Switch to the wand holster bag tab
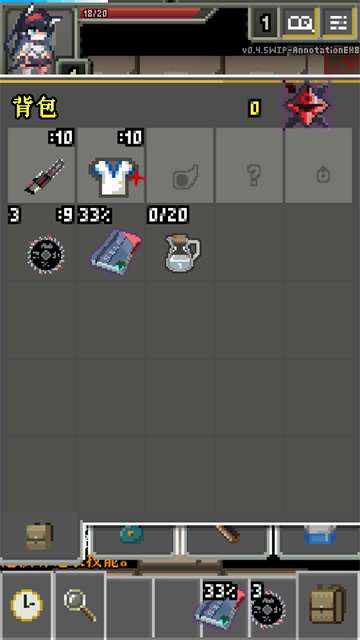The image size is (360, 640). click(x=227, y=539)
